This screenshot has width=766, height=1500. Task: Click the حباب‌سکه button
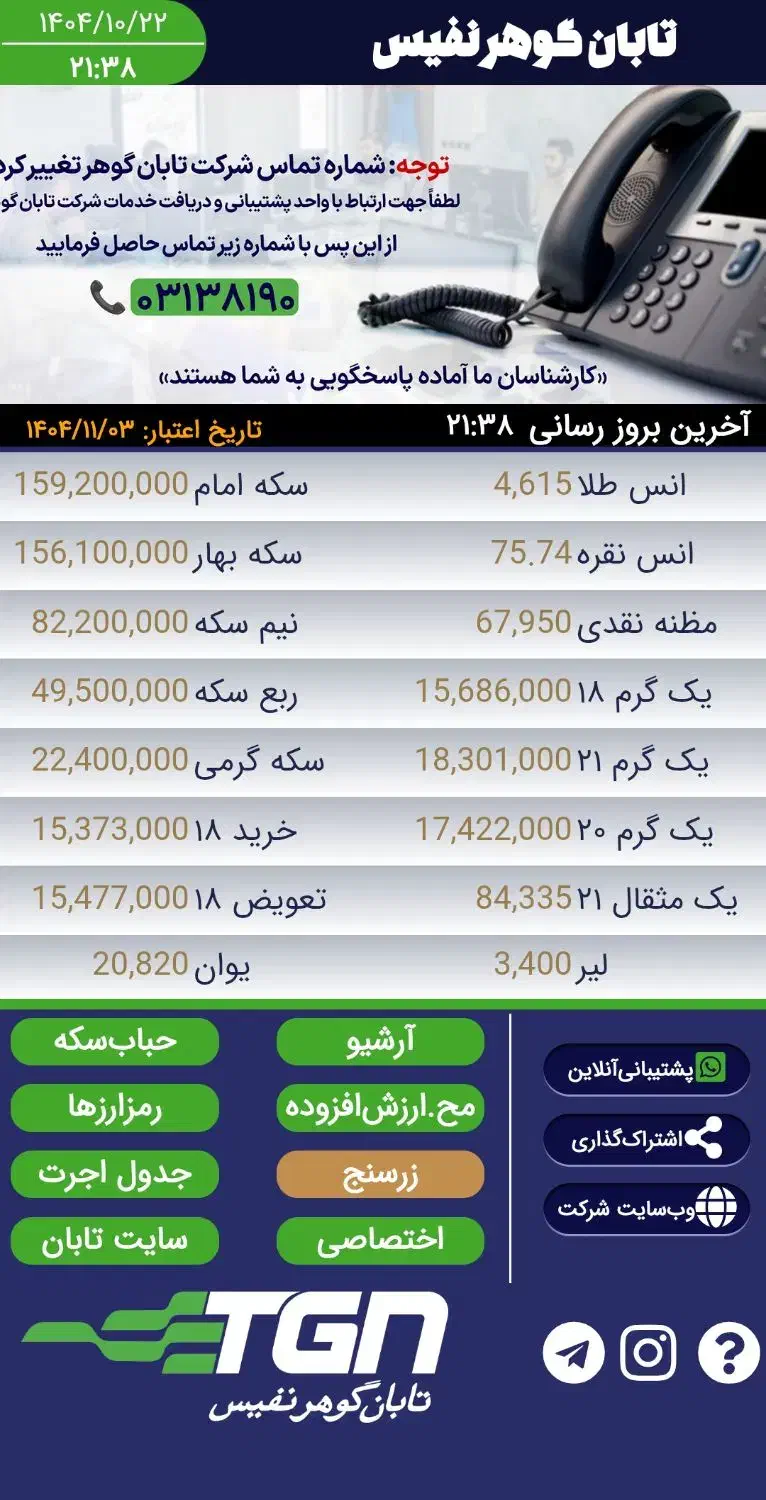[x=112, y=1042]
